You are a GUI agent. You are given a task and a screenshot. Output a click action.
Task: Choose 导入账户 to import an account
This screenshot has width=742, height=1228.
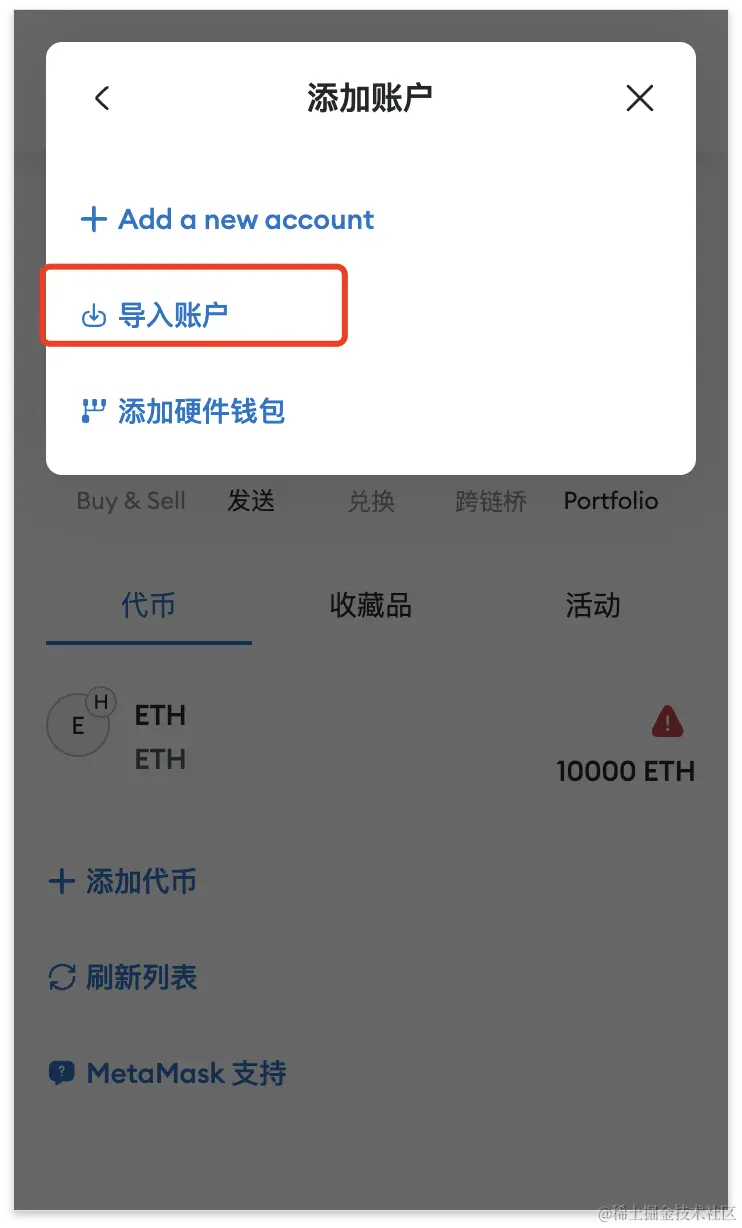tap(156, 315)
